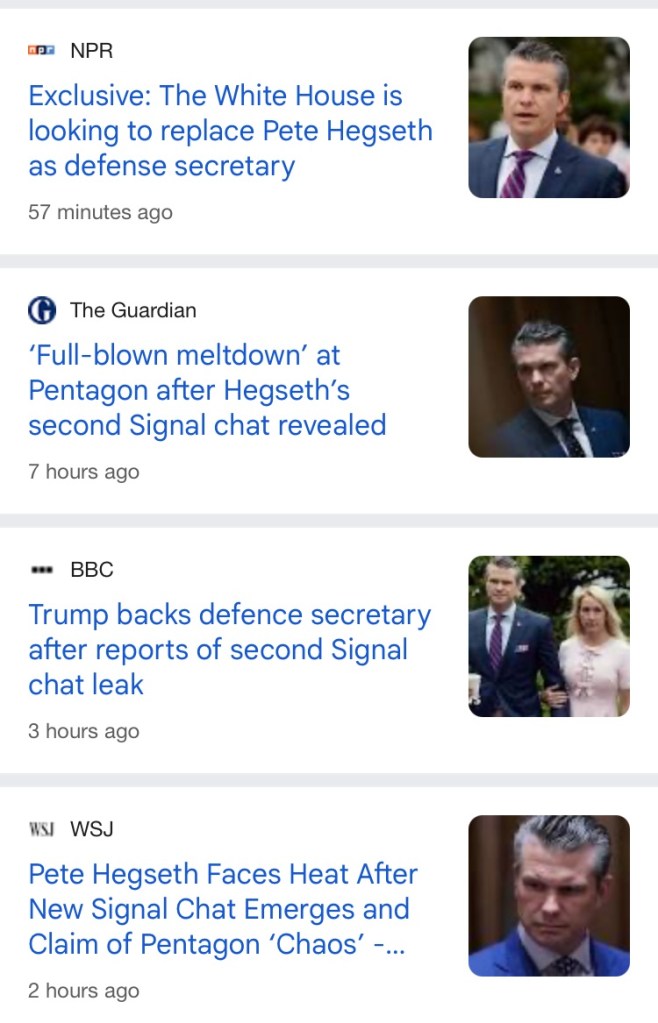Screen dimensions: 658x1023
Task: Open Guardian 'Full-blown meltdown' at Pentagon story
Action: click(x=207, y=390)
